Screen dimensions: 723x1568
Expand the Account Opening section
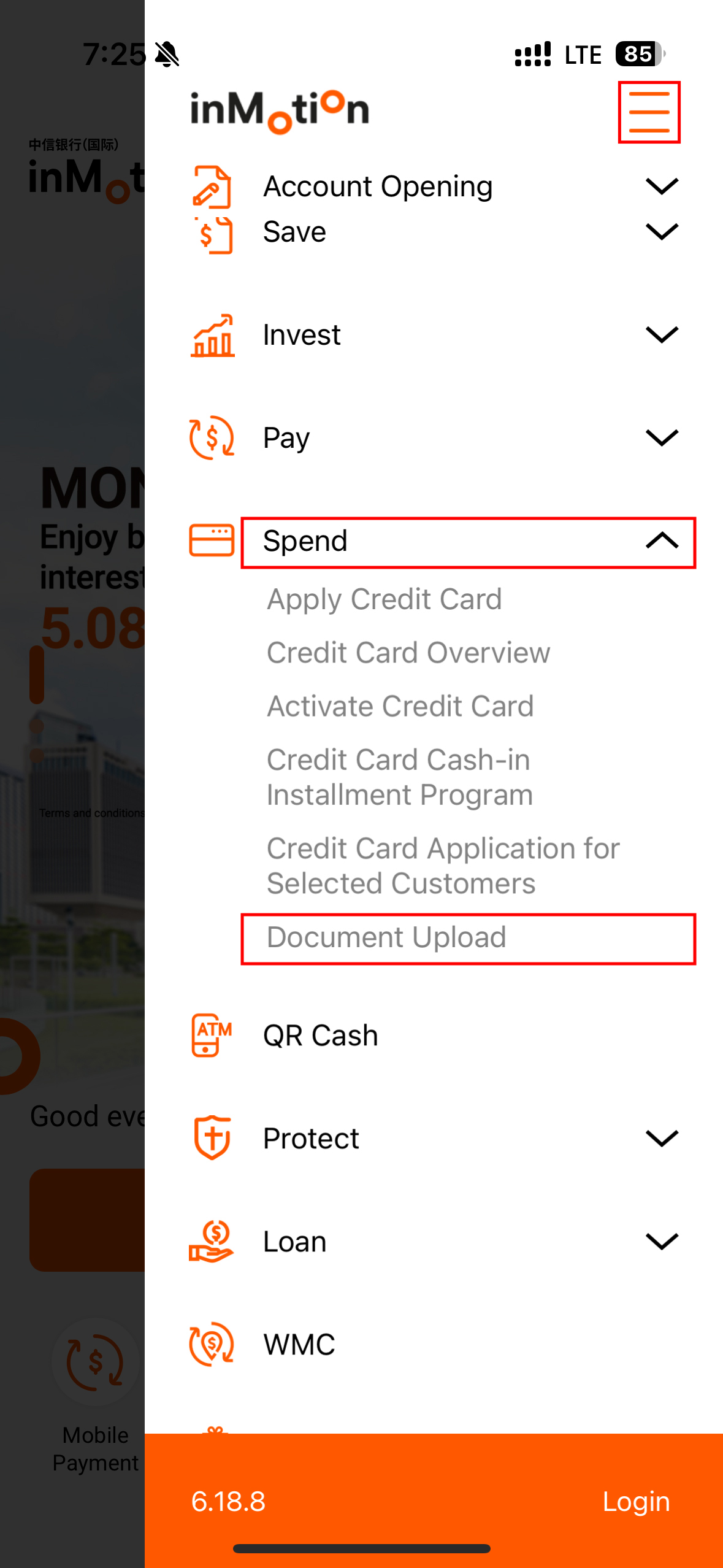pos(435,186)
